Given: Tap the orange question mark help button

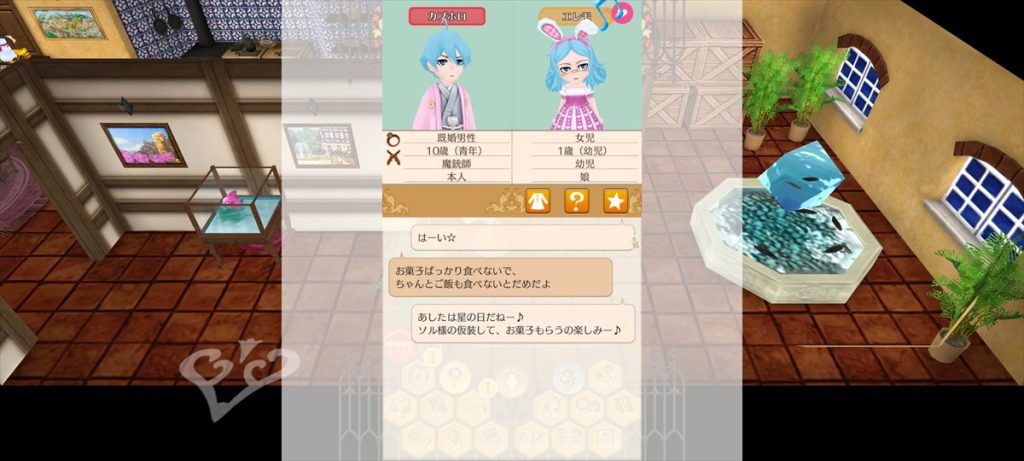Looking at the screenshot, I should [577, 201].
